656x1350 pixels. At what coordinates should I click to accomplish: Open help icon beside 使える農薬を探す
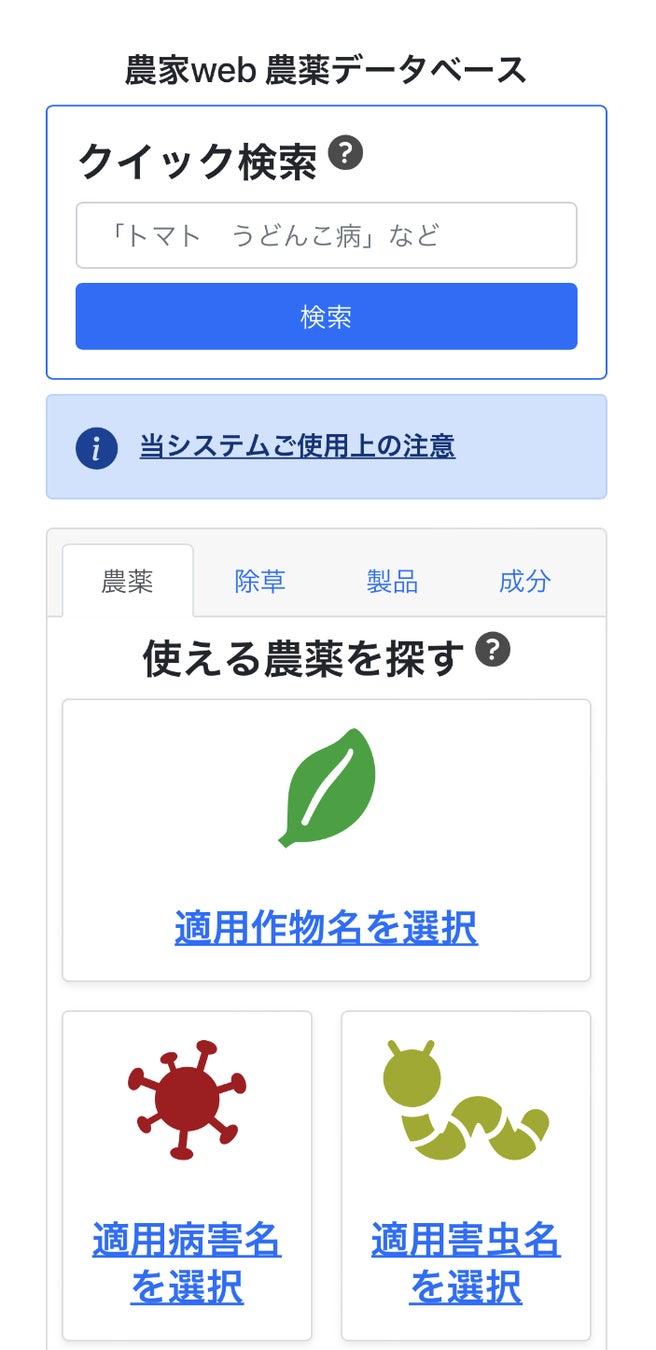[492, 651]
